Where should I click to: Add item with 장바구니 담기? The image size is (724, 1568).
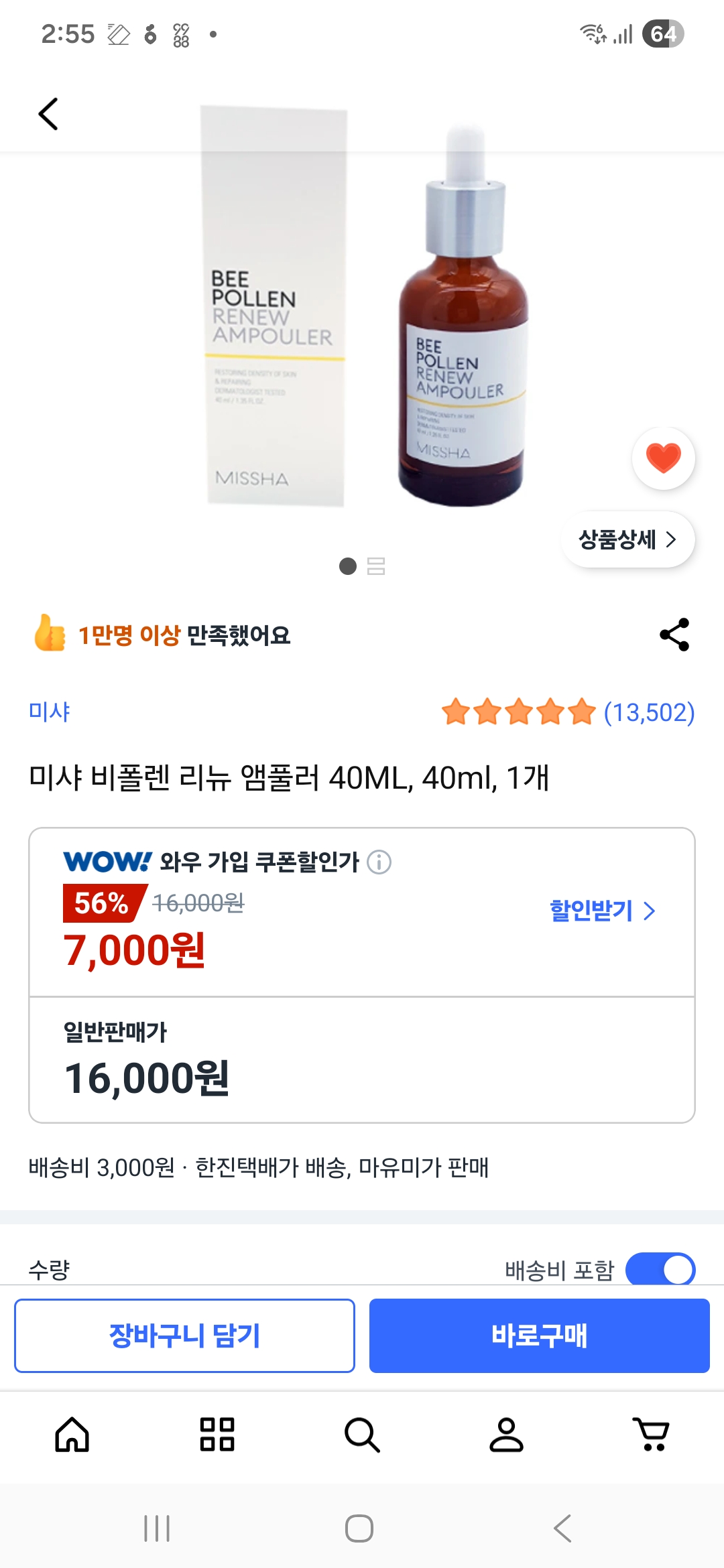click(x=184, y=1335)
